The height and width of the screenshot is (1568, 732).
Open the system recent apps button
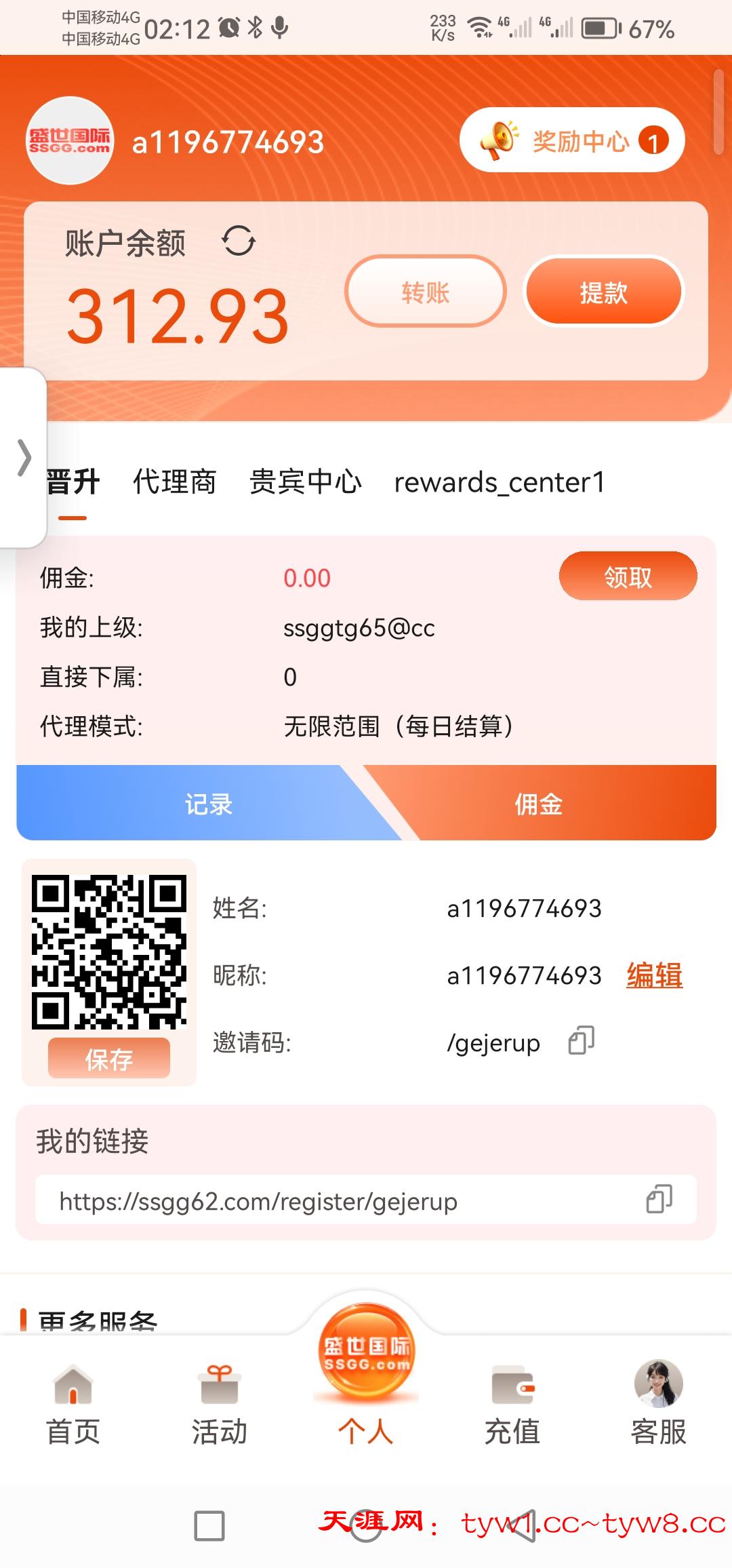point(209,1526)
